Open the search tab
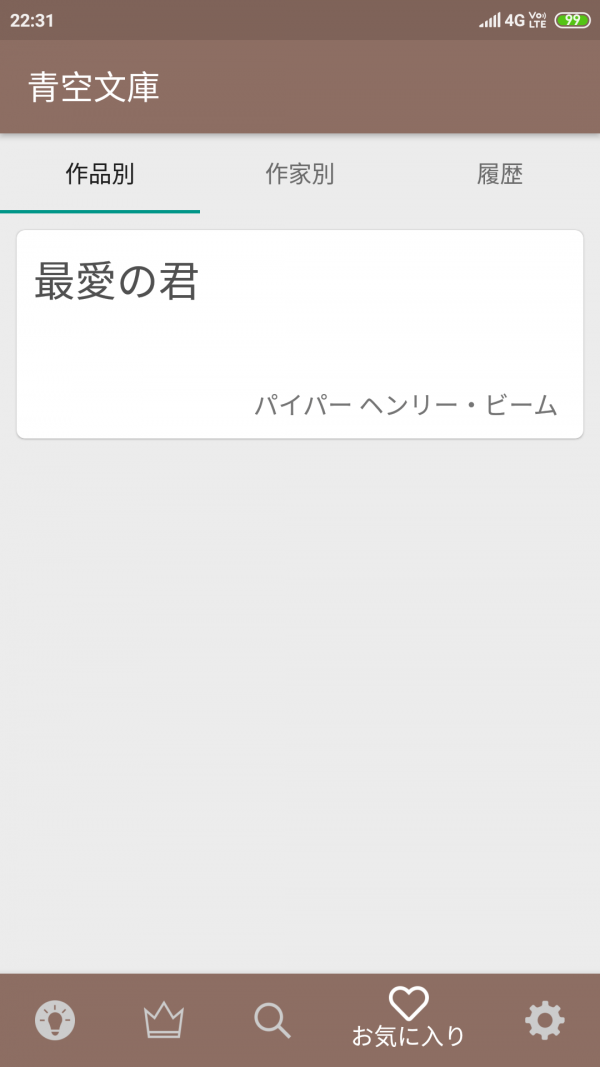Viewport: 600px width, 1067px height. click(272, 1021)
